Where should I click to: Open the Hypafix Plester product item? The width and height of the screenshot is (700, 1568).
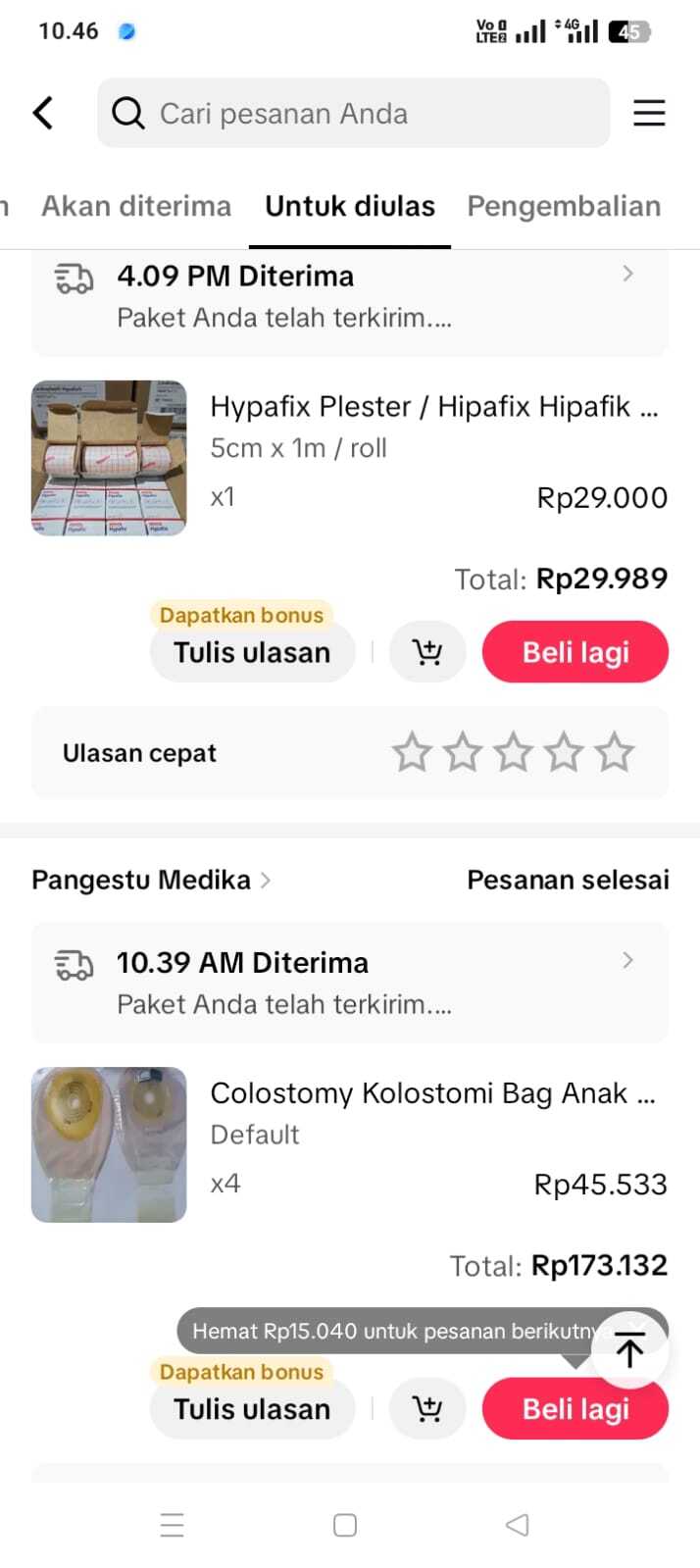pyautogui.click(x=350, y=458)
